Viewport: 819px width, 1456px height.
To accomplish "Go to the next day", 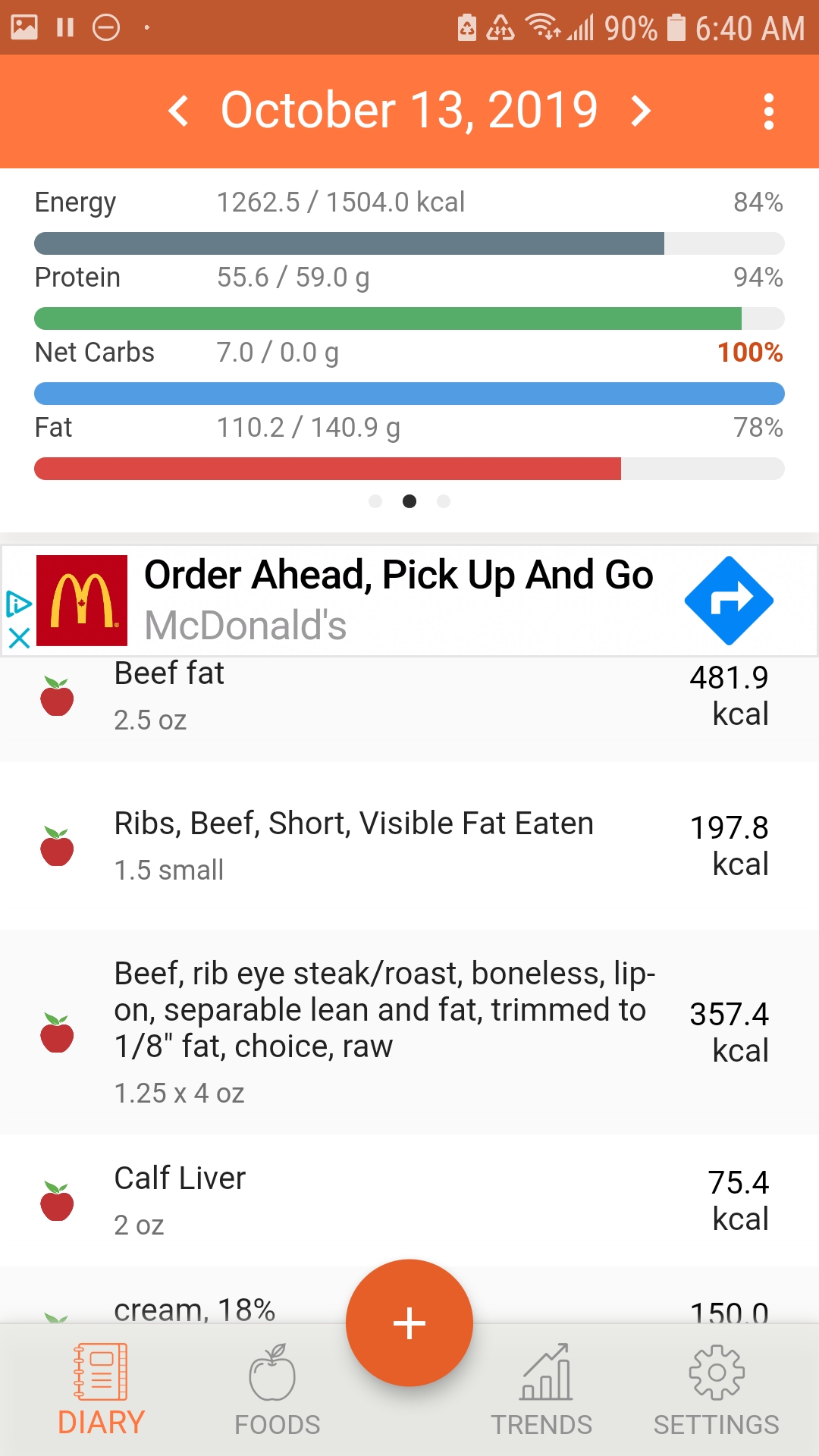I will coord(641,111).
